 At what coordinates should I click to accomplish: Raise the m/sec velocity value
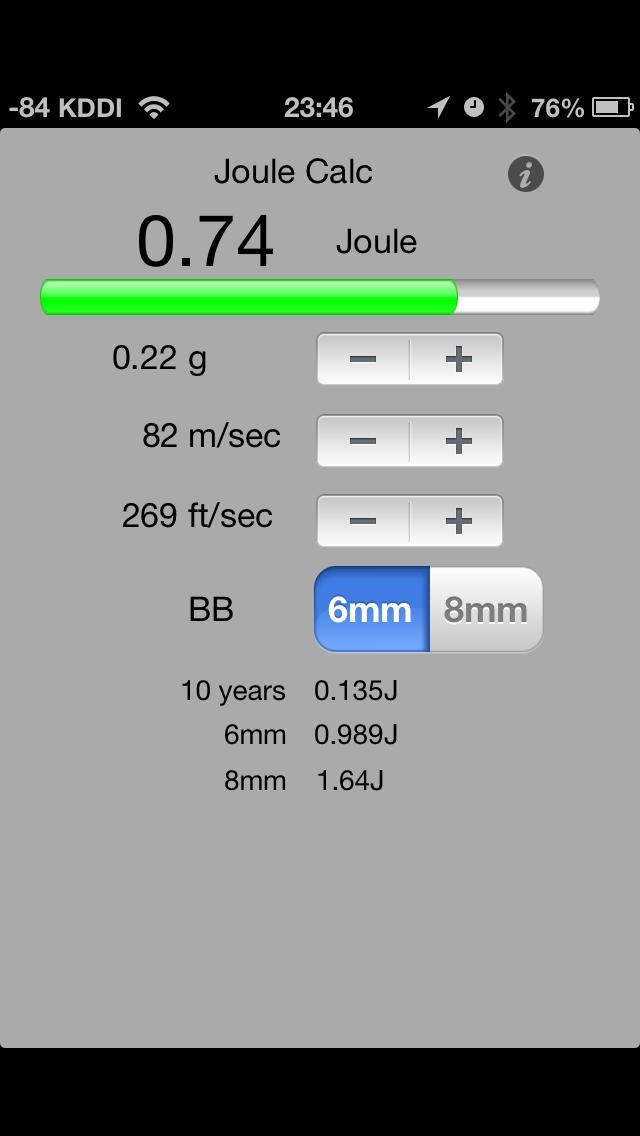pyautogui.click(x=457, y=440)
